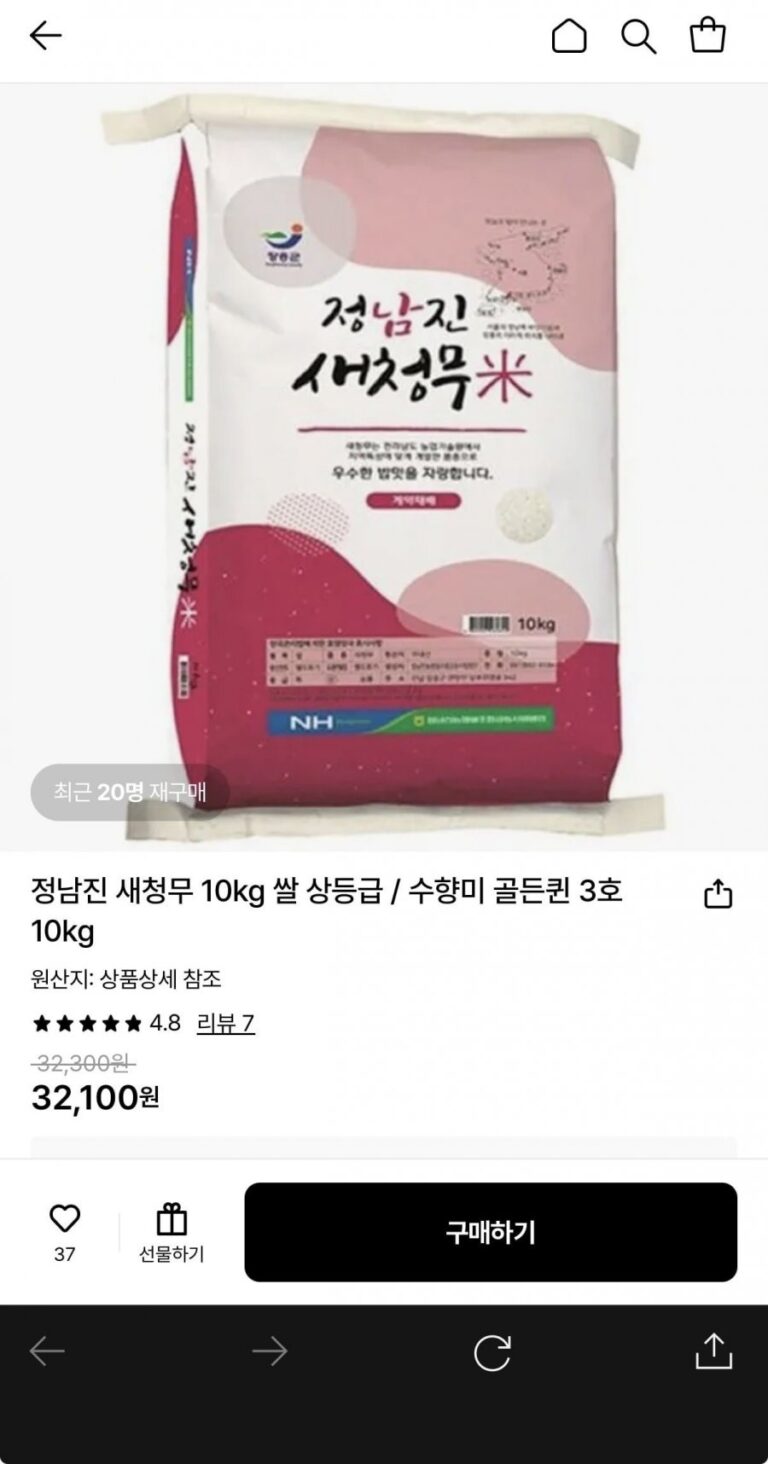Viewport: 768px width, 1464px height.
Task: Open product search magnifier
Action: click(x=638, y=37)
